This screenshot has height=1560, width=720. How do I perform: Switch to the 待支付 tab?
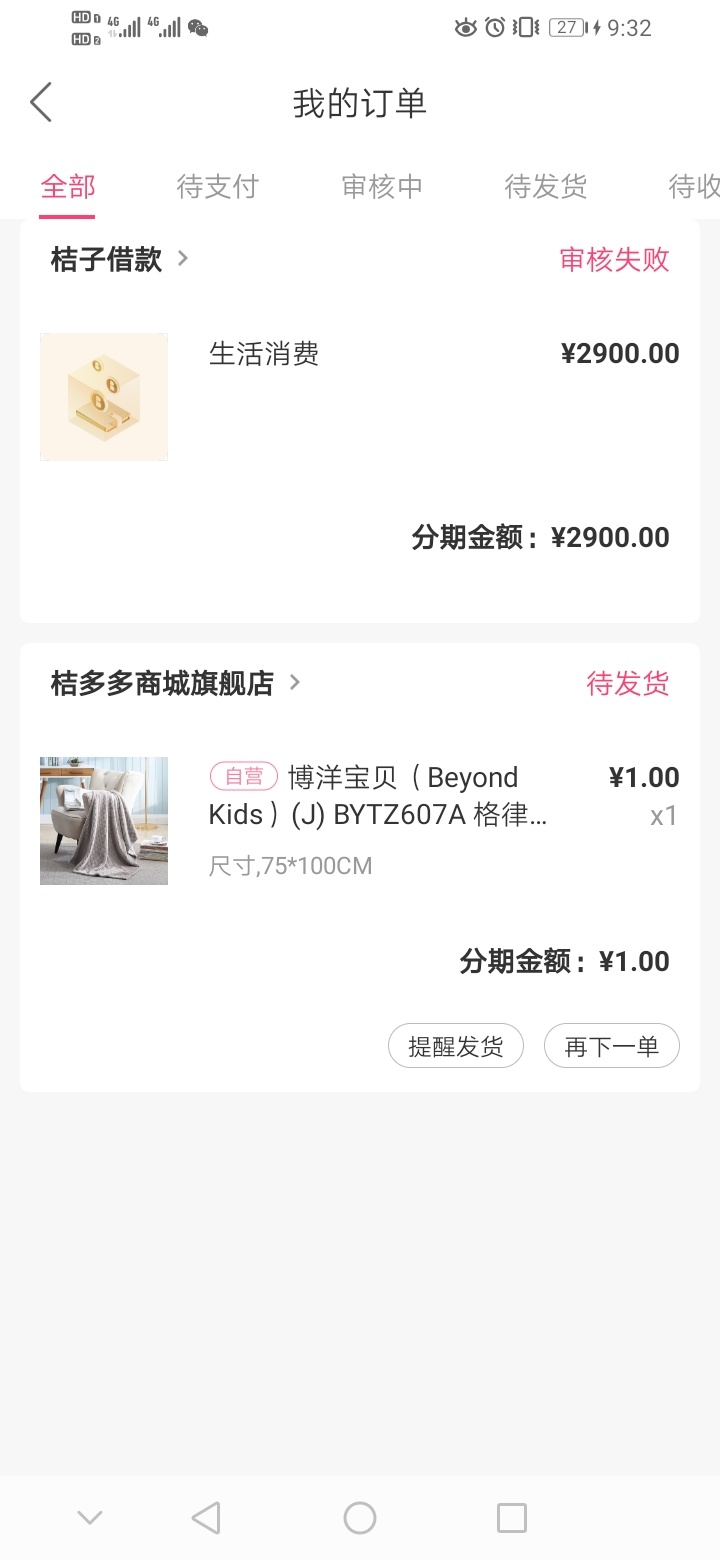coord(217,187)
